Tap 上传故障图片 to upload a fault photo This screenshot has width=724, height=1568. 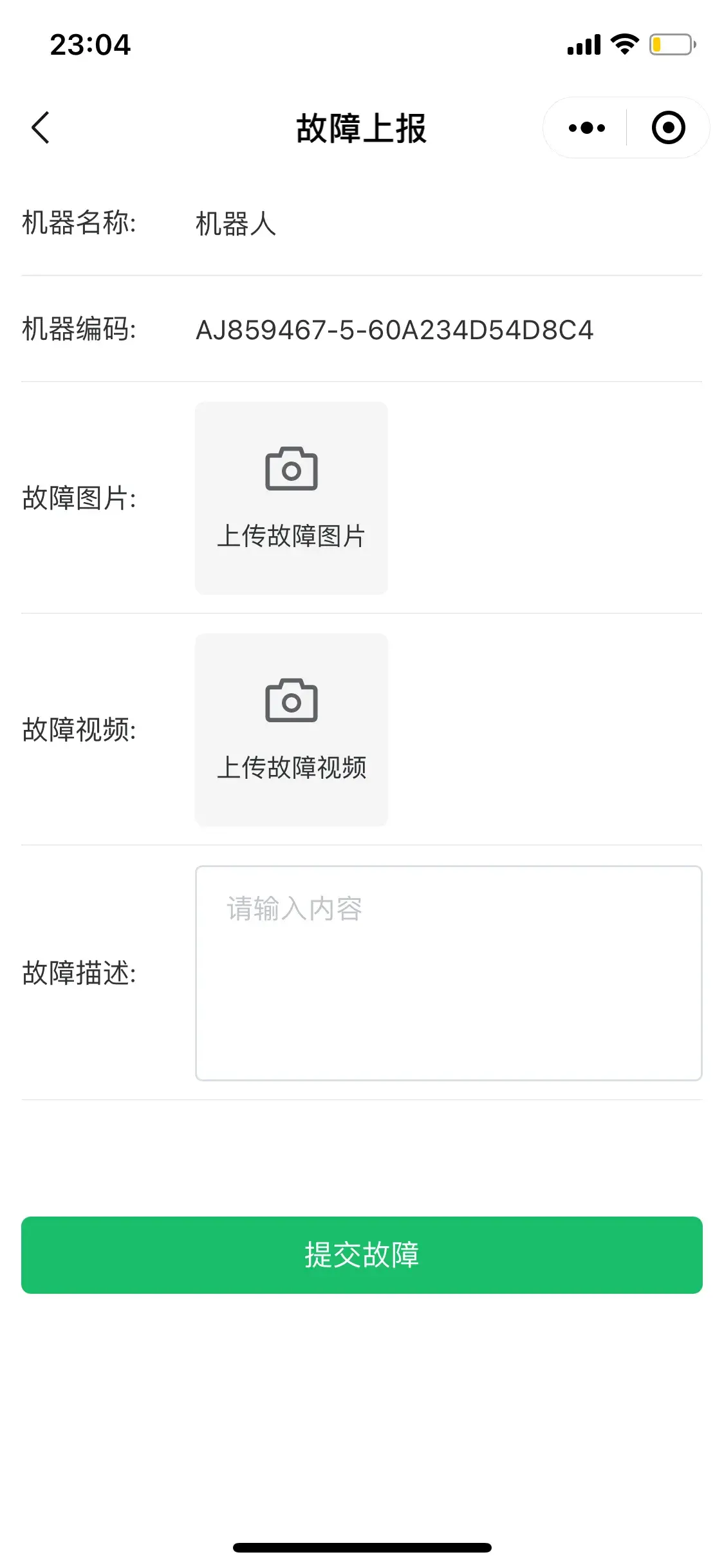click(292, 498)
